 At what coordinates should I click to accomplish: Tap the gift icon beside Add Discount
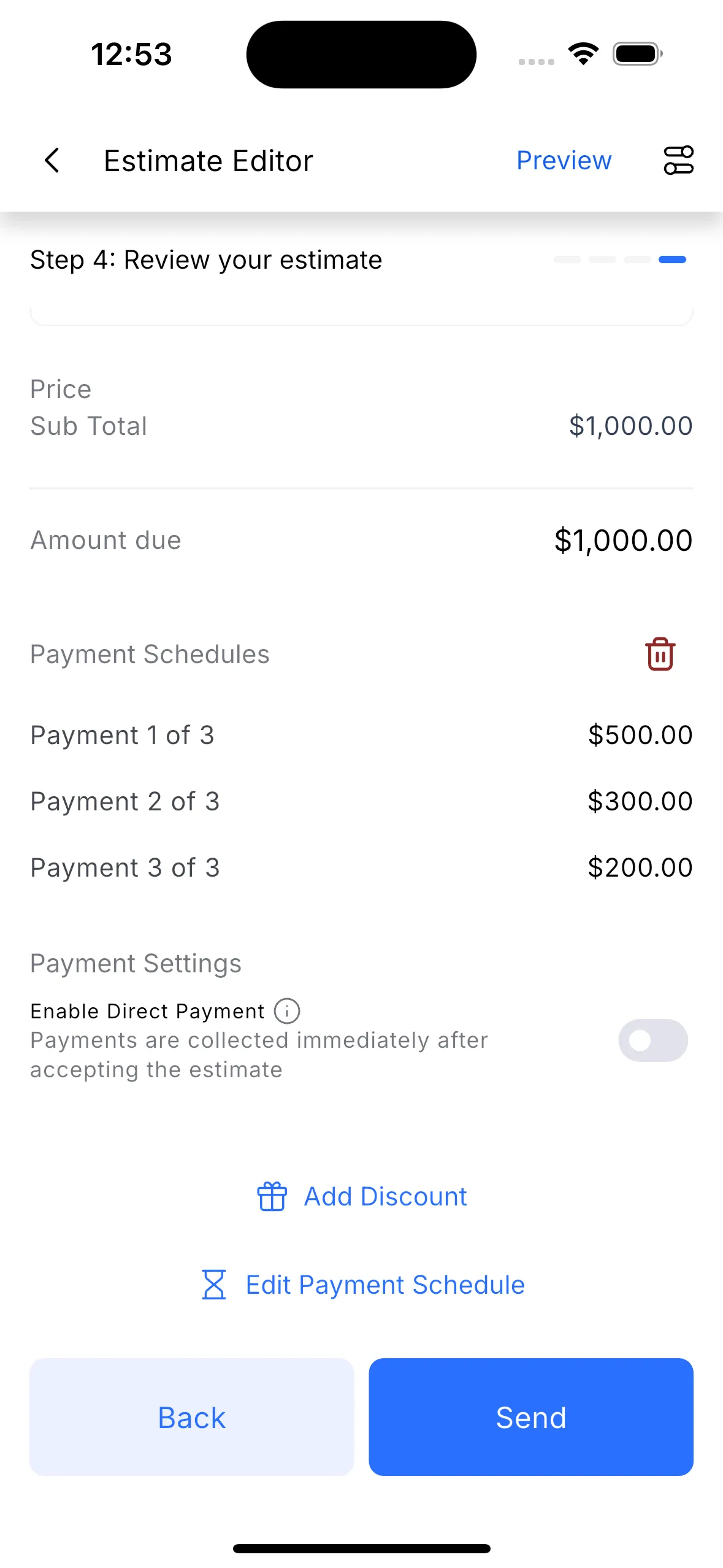[x=272, y=1196]
